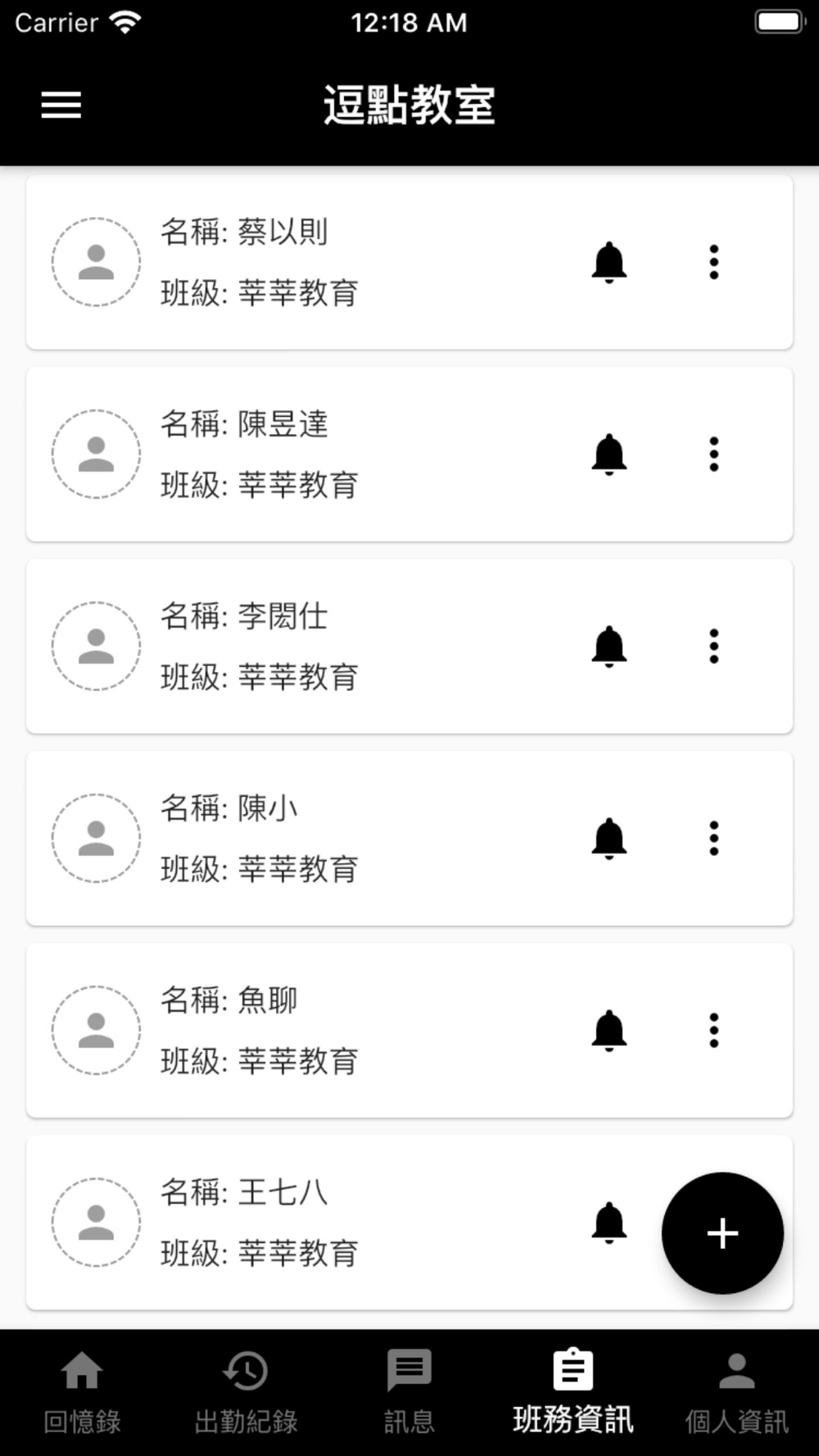Tap the bell icon for 陳小

(609, 839)
